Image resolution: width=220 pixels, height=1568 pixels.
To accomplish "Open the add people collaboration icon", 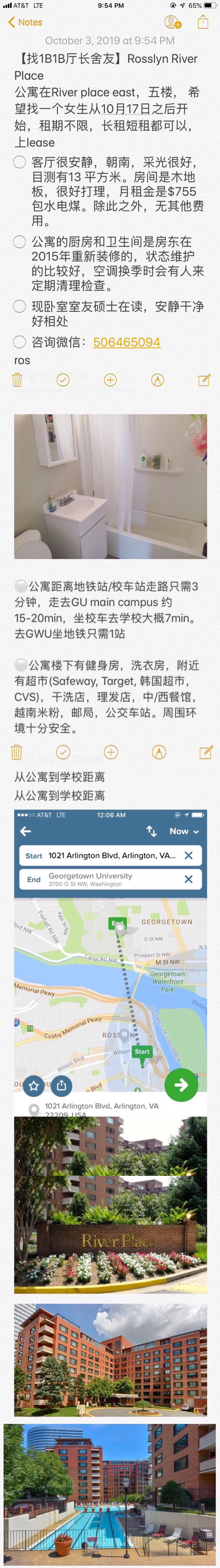I will point(173,22).
